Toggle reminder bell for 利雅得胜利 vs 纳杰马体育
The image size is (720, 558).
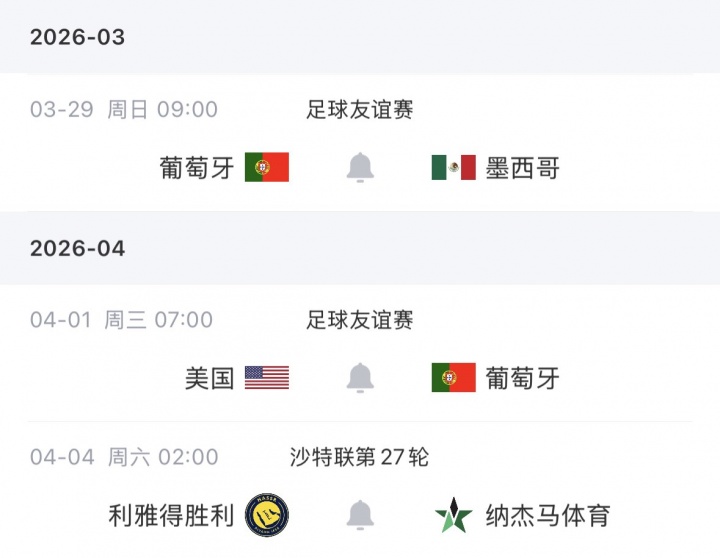click(360, 516)
